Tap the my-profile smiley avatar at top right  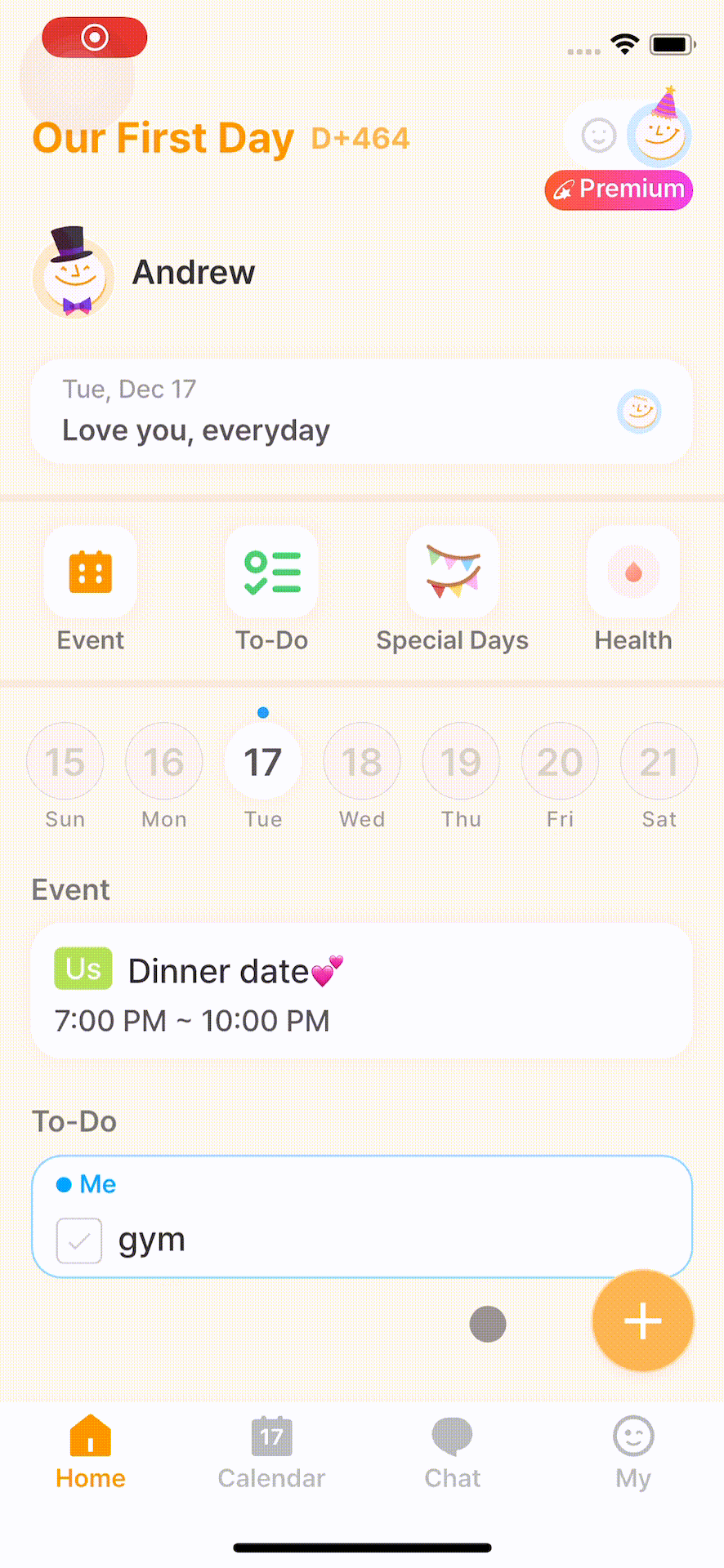pyautogui.click(x=599, y=135)
